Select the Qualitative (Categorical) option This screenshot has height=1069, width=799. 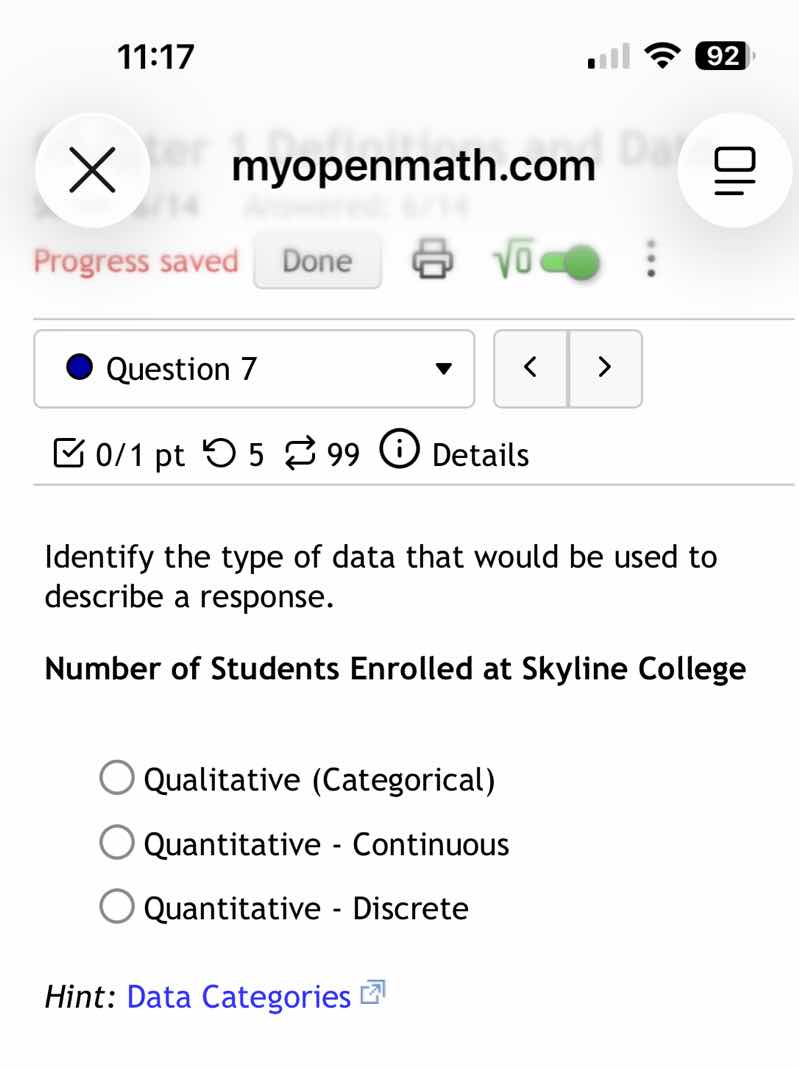[116, 777]
